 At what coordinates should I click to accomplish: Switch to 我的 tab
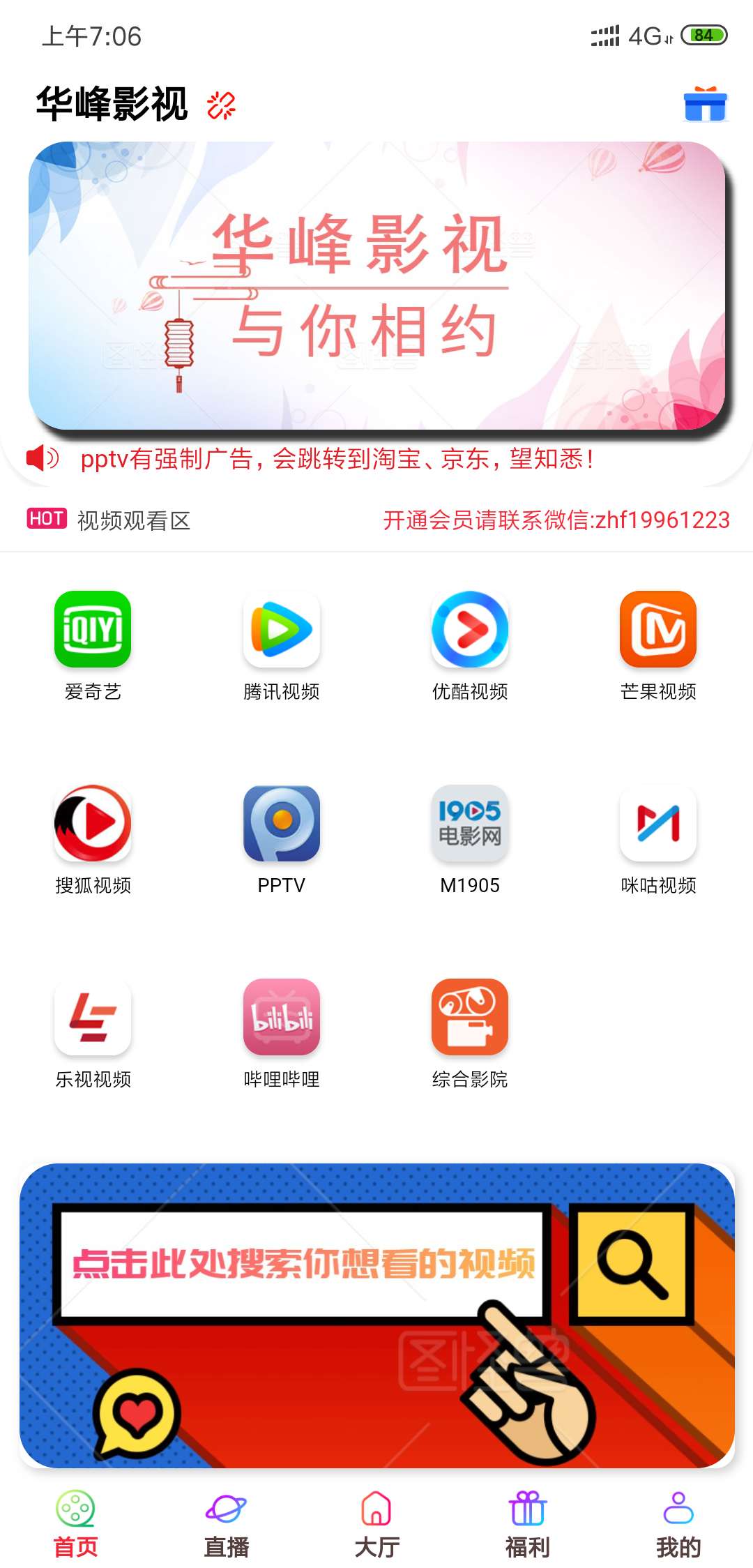click(678, 1525)
